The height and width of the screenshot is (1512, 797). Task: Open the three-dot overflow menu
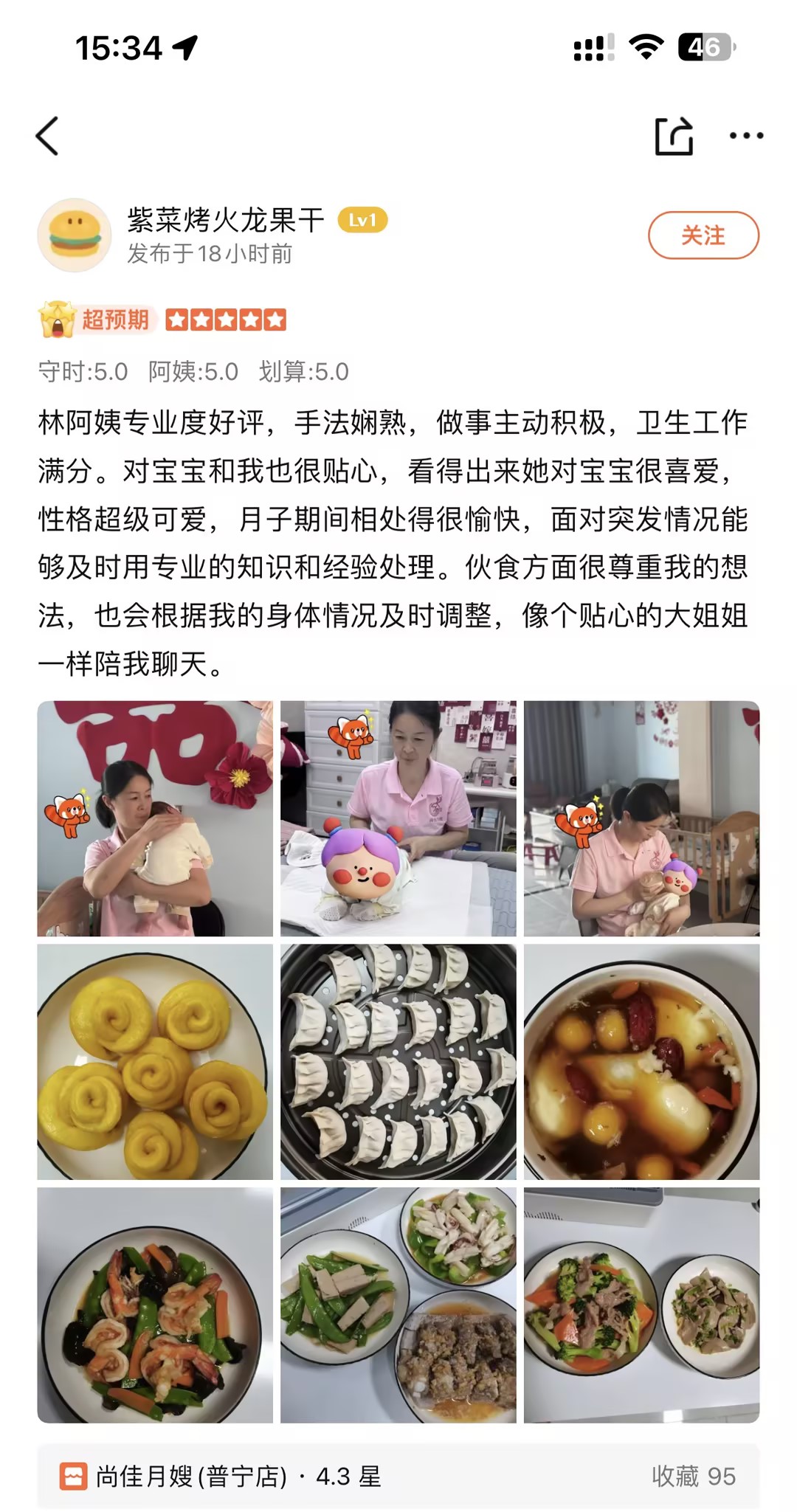[x=746, y=136]
